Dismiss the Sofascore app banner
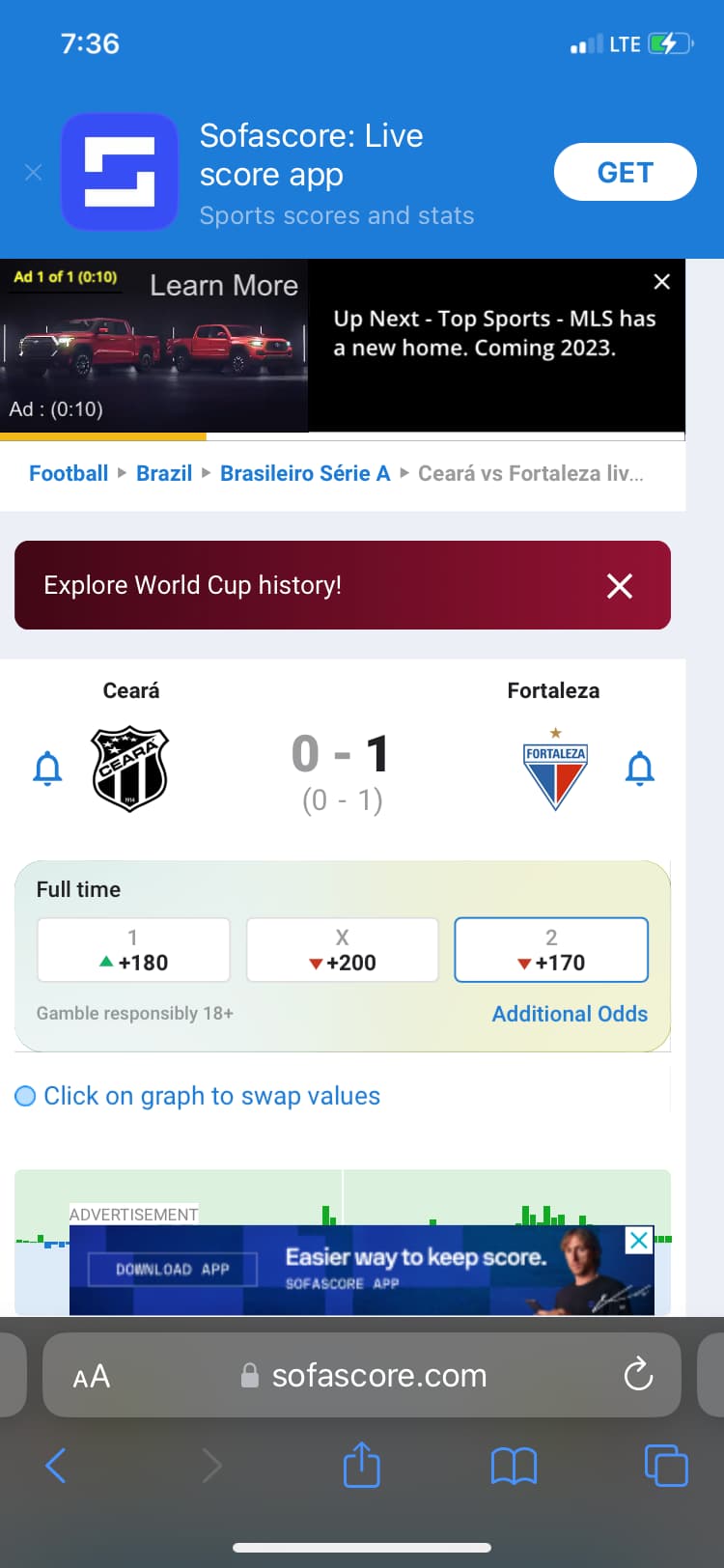This screenshot has width=724, height=1568. click(33, 173)
